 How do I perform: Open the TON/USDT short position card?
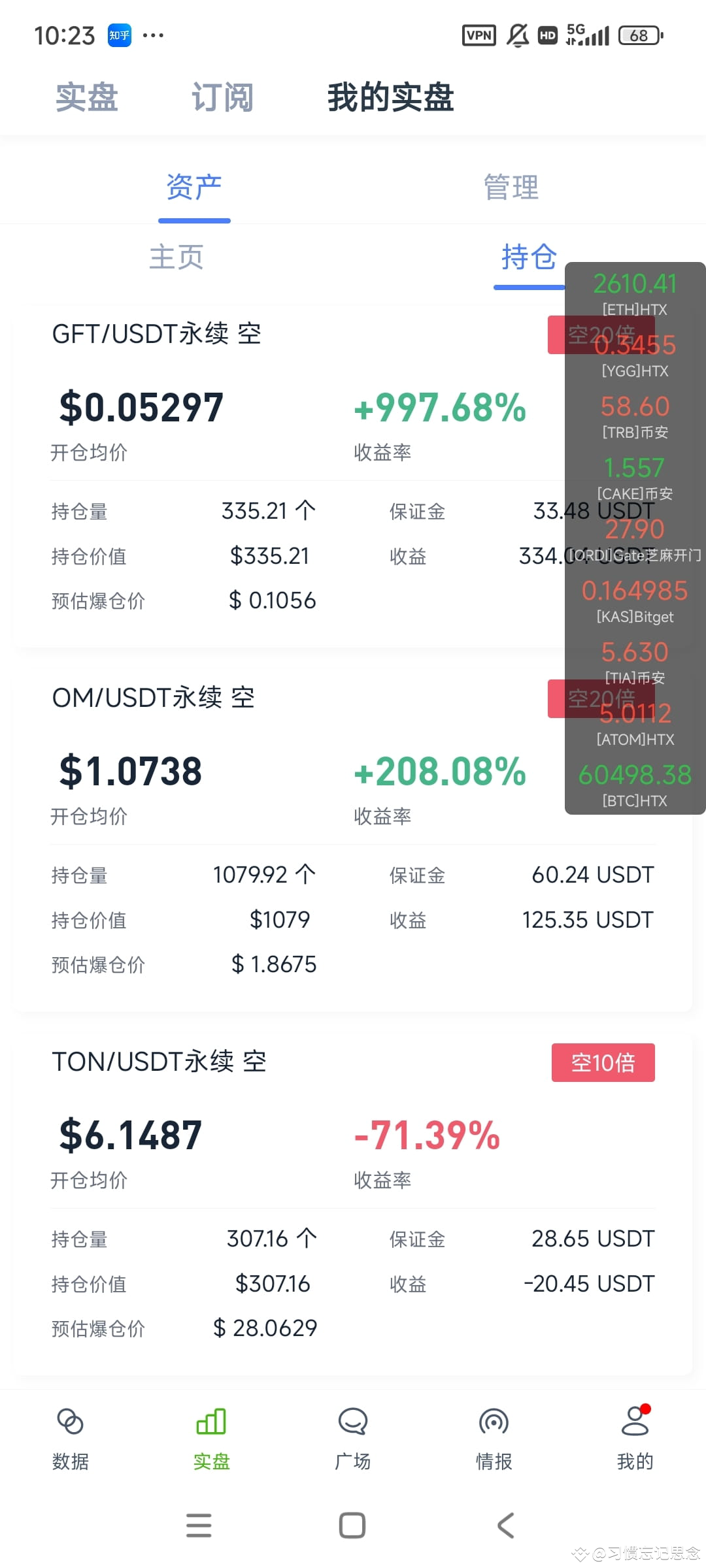(x=353, y=1204)
